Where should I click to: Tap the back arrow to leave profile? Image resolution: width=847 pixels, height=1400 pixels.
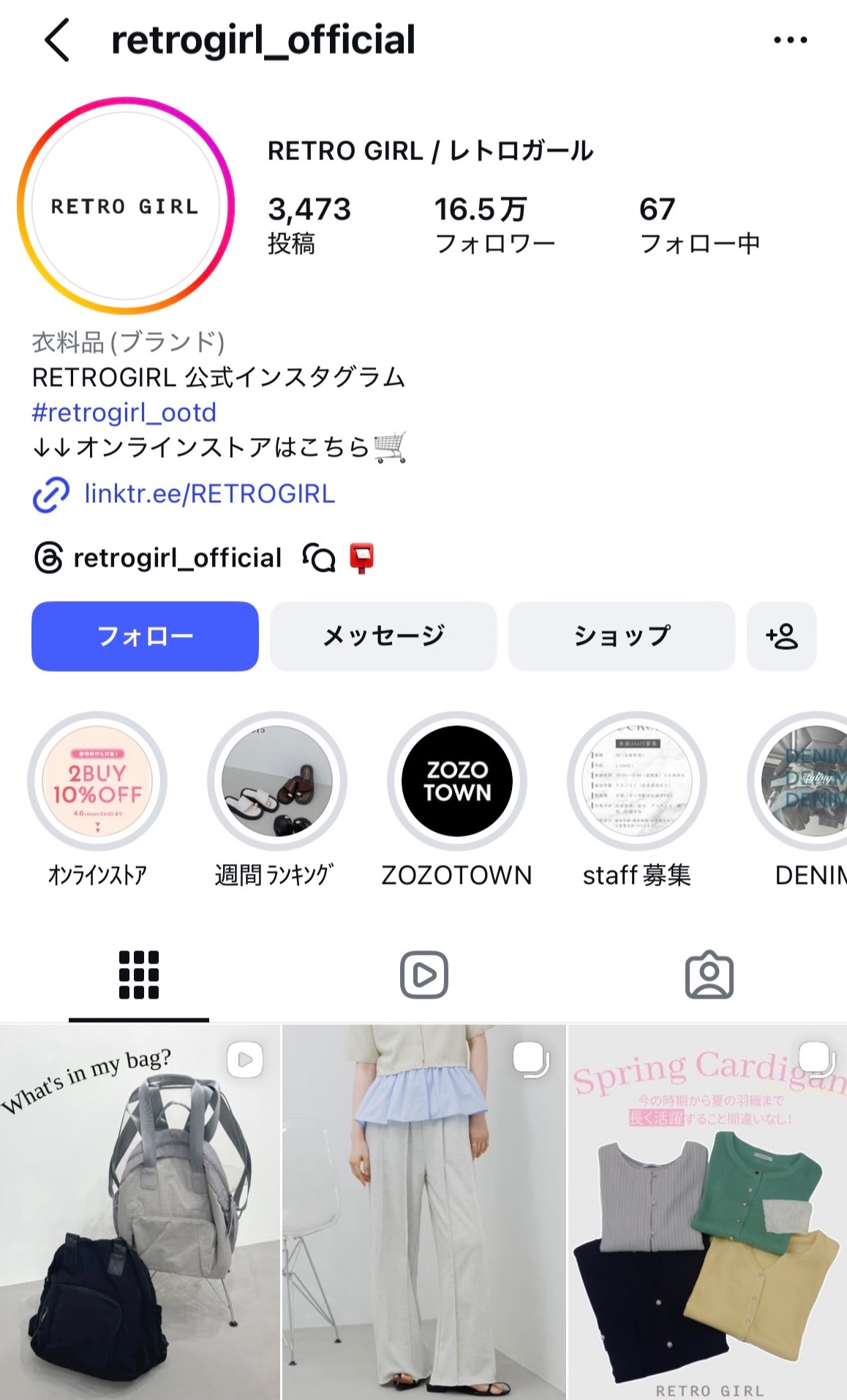[x=55, y=40]
